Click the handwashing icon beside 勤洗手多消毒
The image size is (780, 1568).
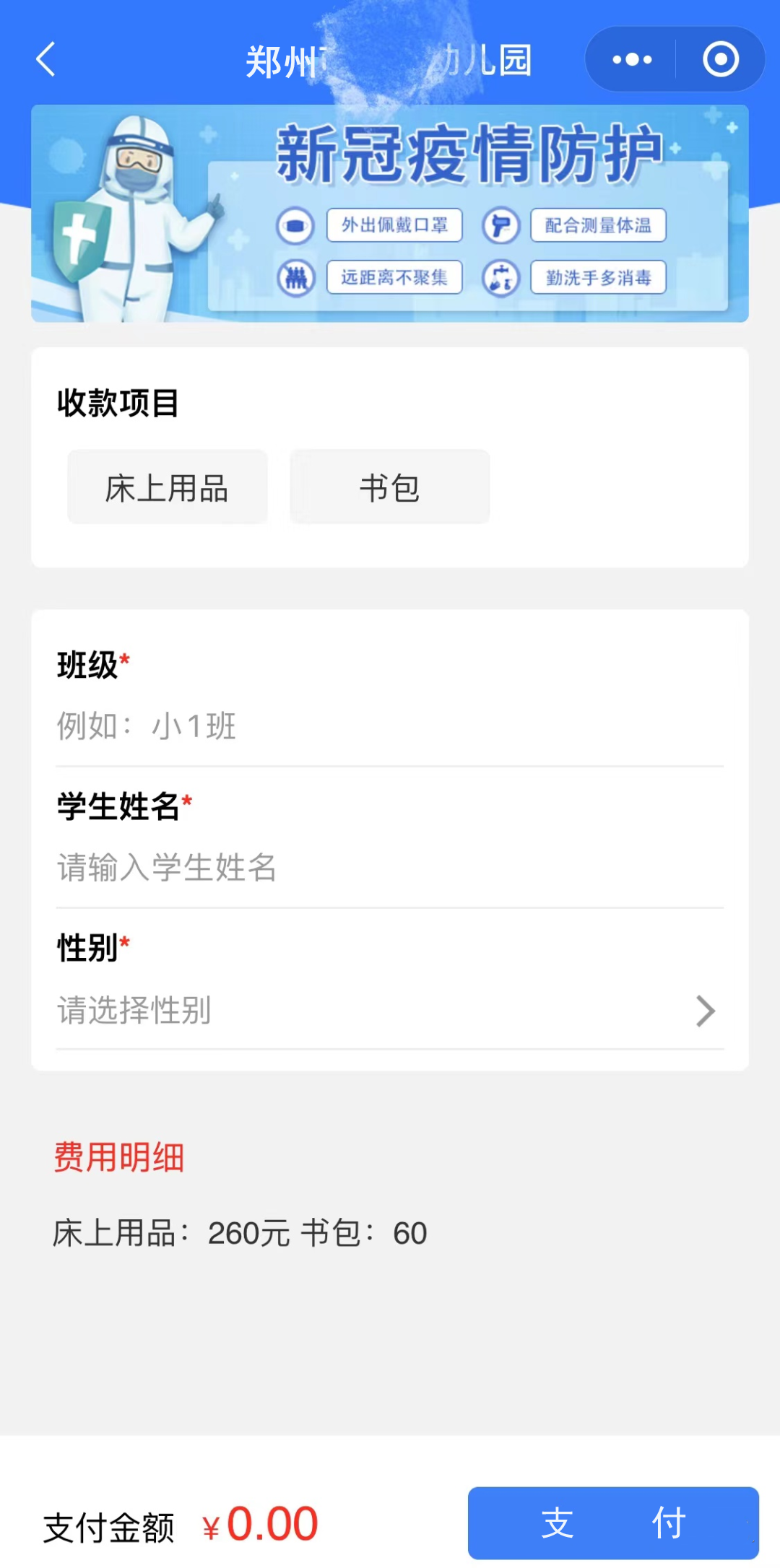[501, 279]
